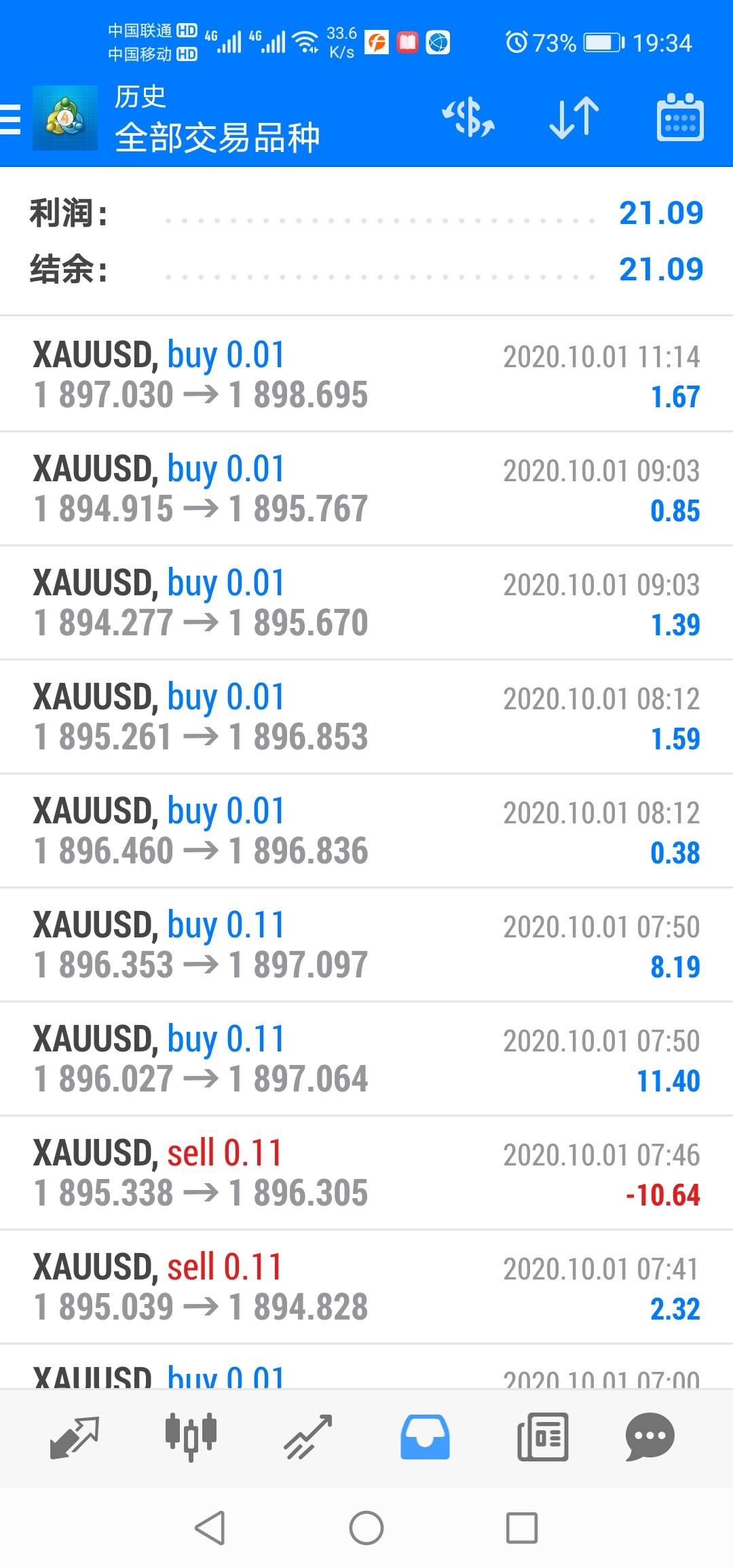
Task: Open the hamburger drawer menu
Action: 11,119
